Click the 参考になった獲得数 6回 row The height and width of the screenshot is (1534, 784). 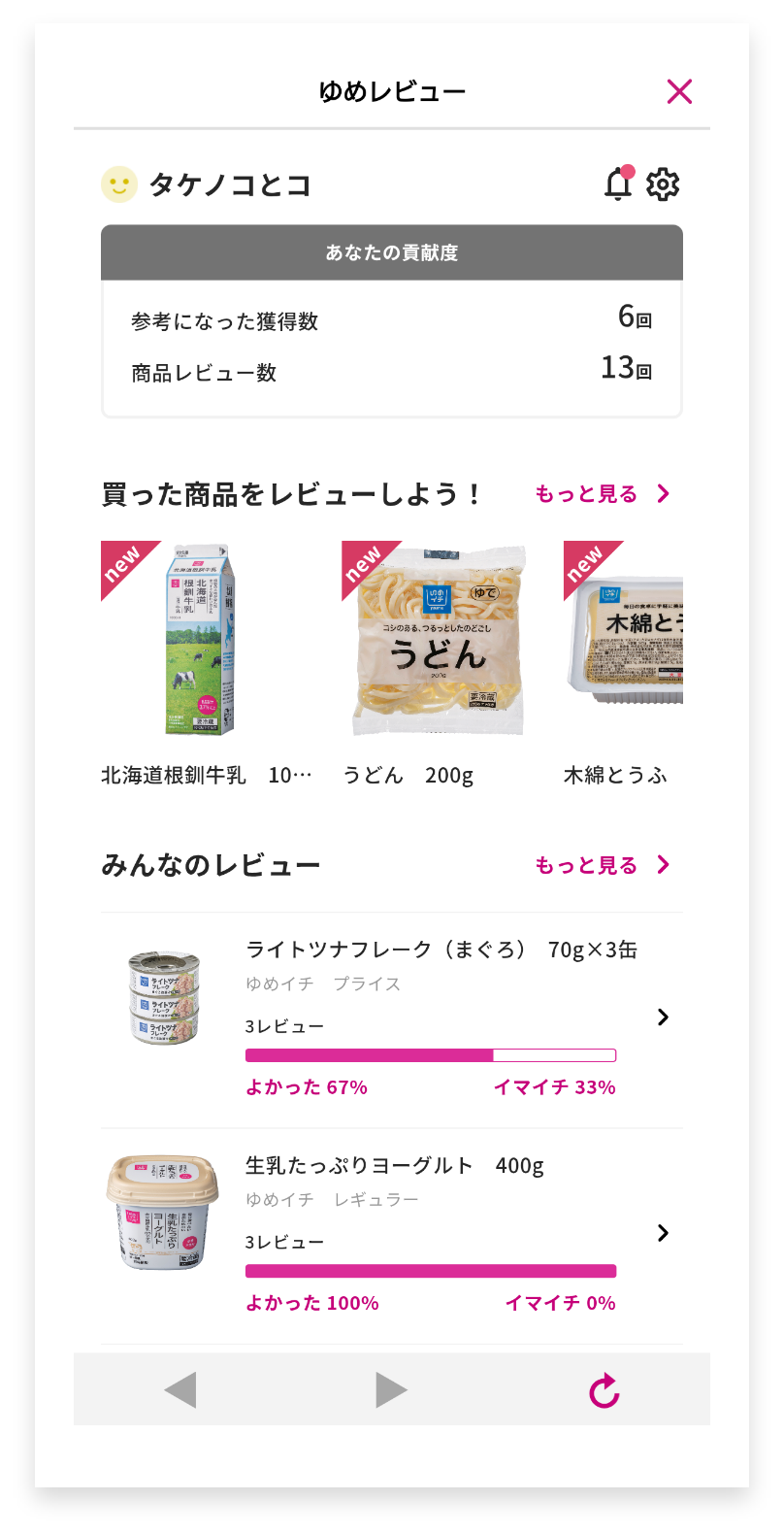[392, 321]
